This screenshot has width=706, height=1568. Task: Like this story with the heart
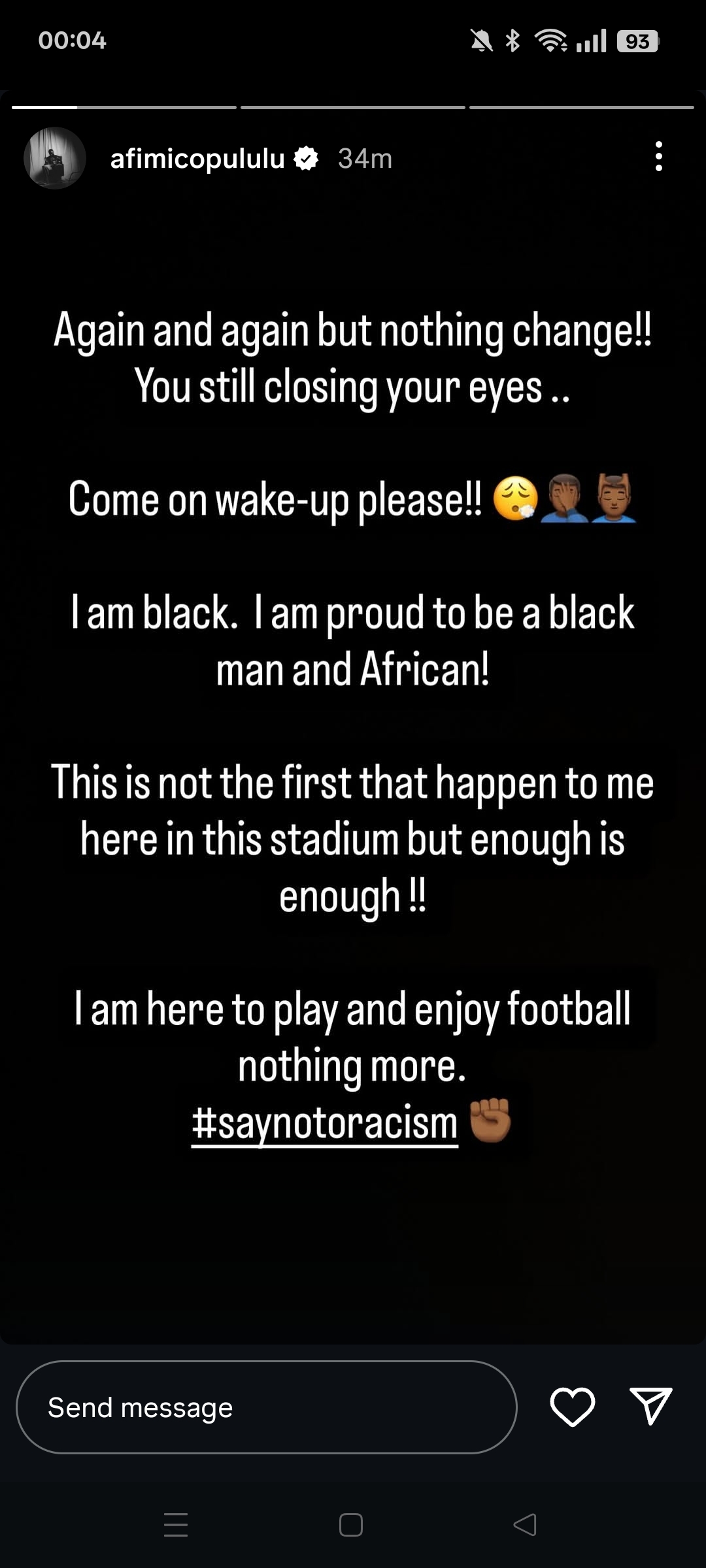coord(573,1407)
